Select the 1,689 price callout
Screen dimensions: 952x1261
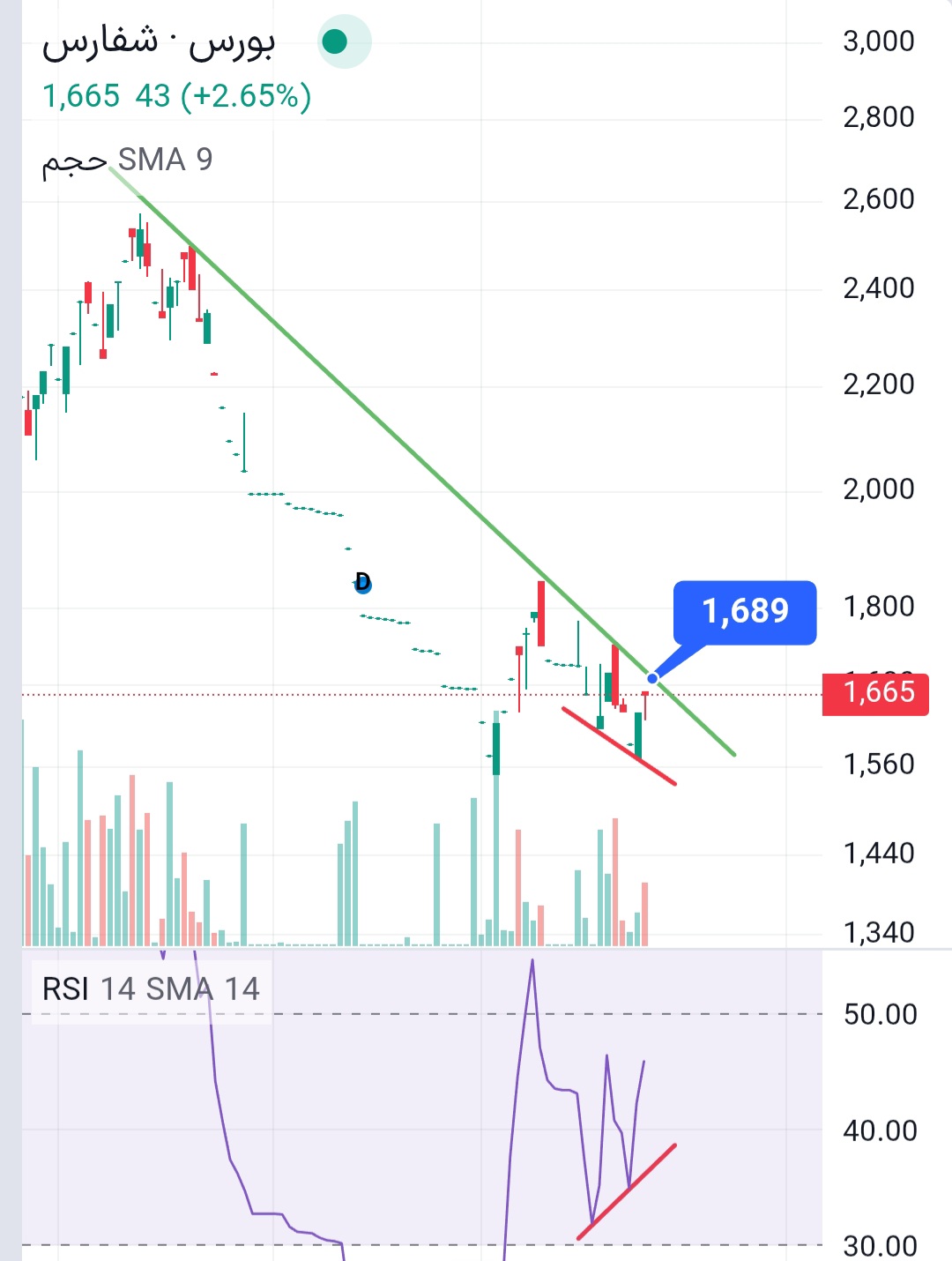coord(745,611)
